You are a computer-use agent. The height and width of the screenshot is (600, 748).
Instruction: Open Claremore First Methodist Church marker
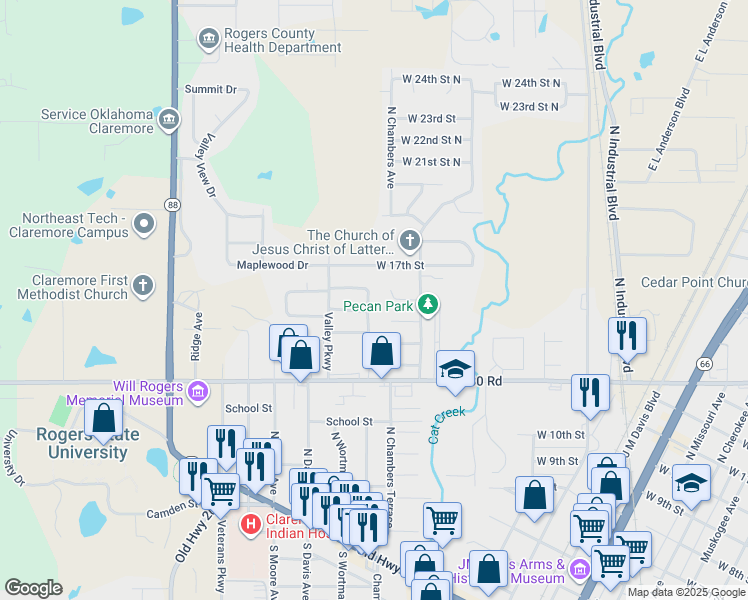point(142,286)
